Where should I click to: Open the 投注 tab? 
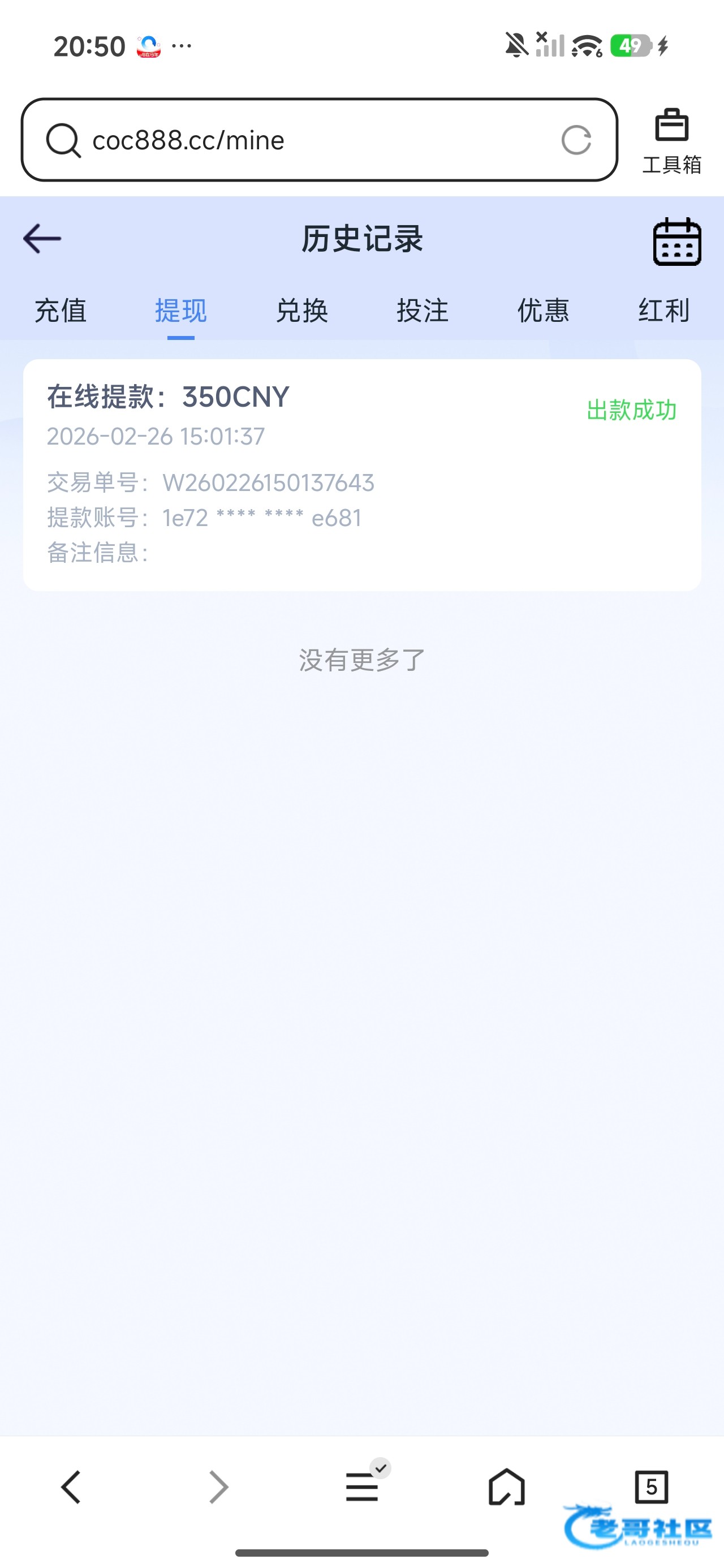pyautogui.click(x=422, y=311)
